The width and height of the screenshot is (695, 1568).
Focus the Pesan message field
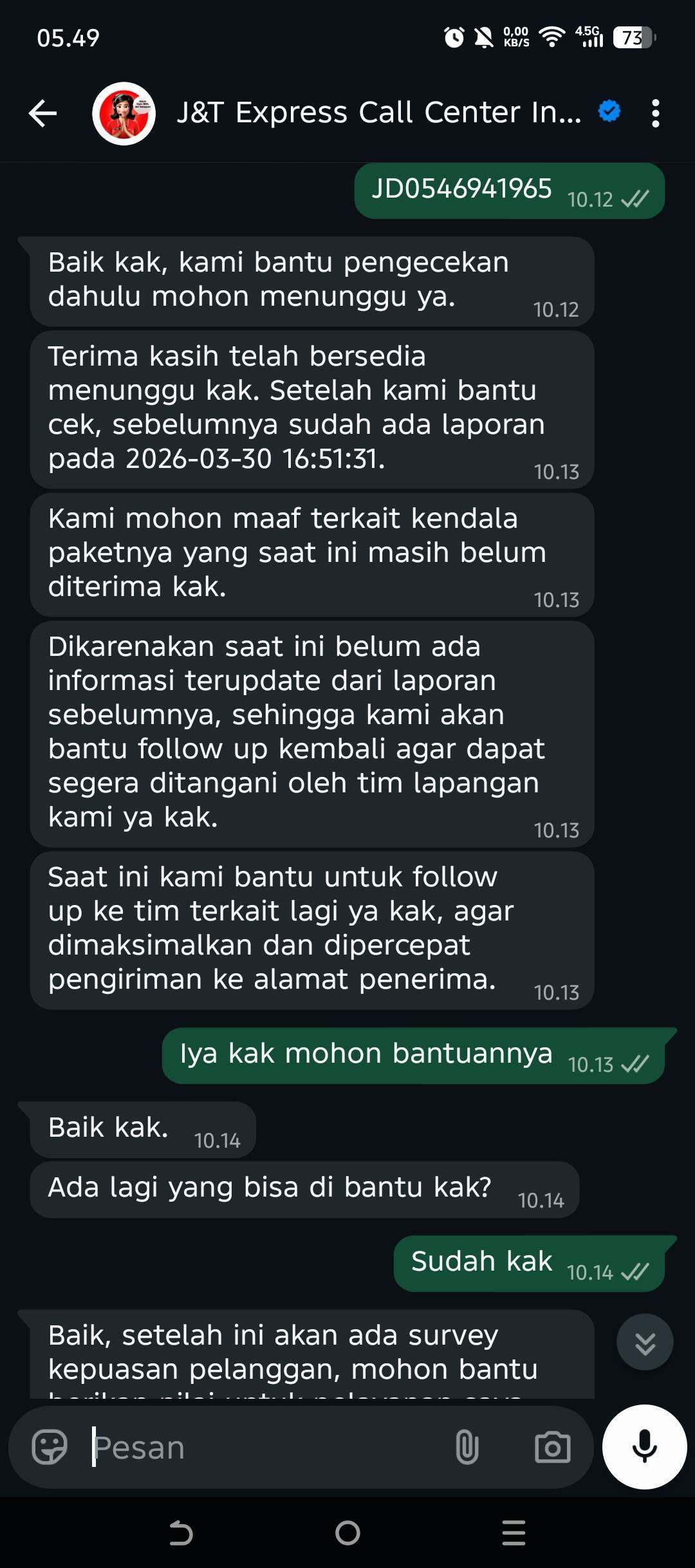click(264, 1448)
